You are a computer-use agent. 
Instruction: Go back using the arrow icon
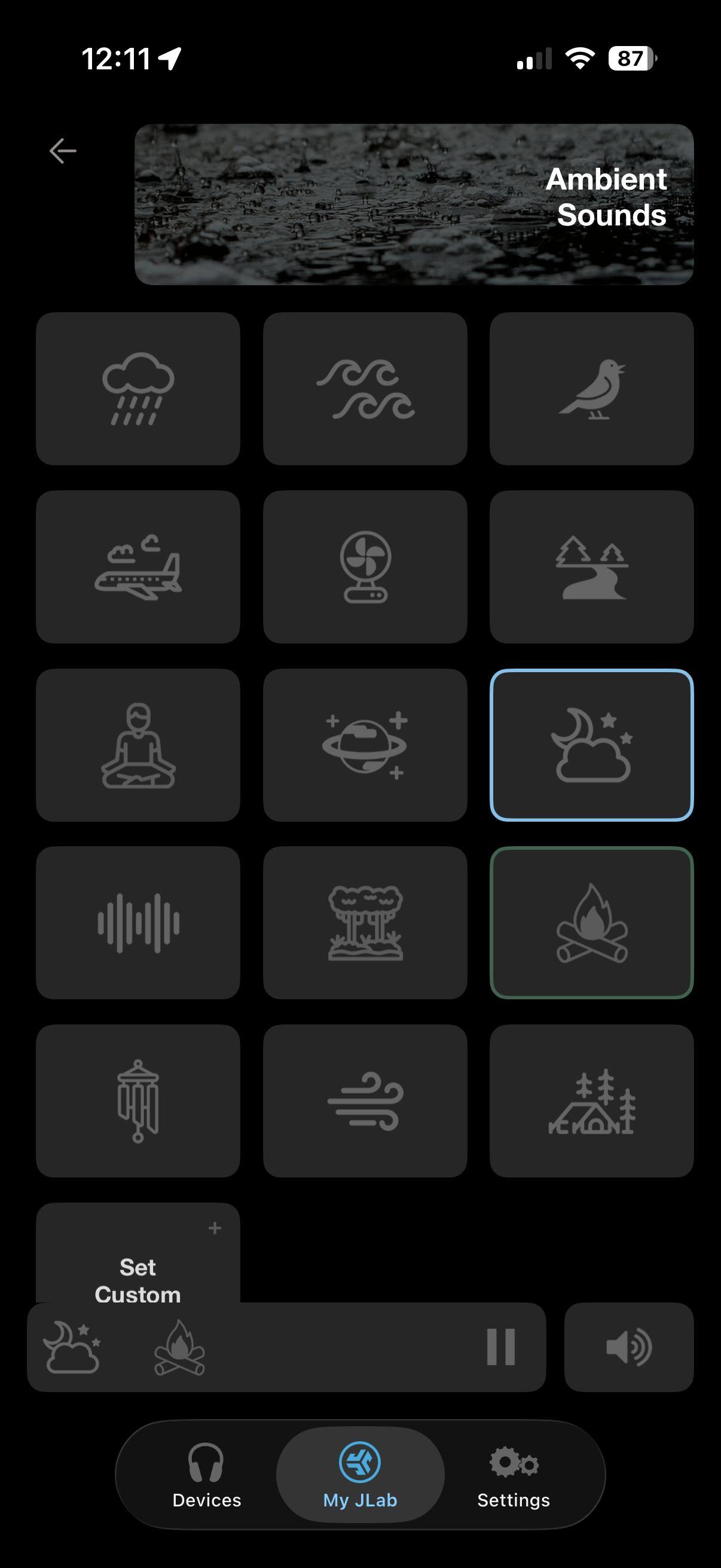[x=63, y=151]
